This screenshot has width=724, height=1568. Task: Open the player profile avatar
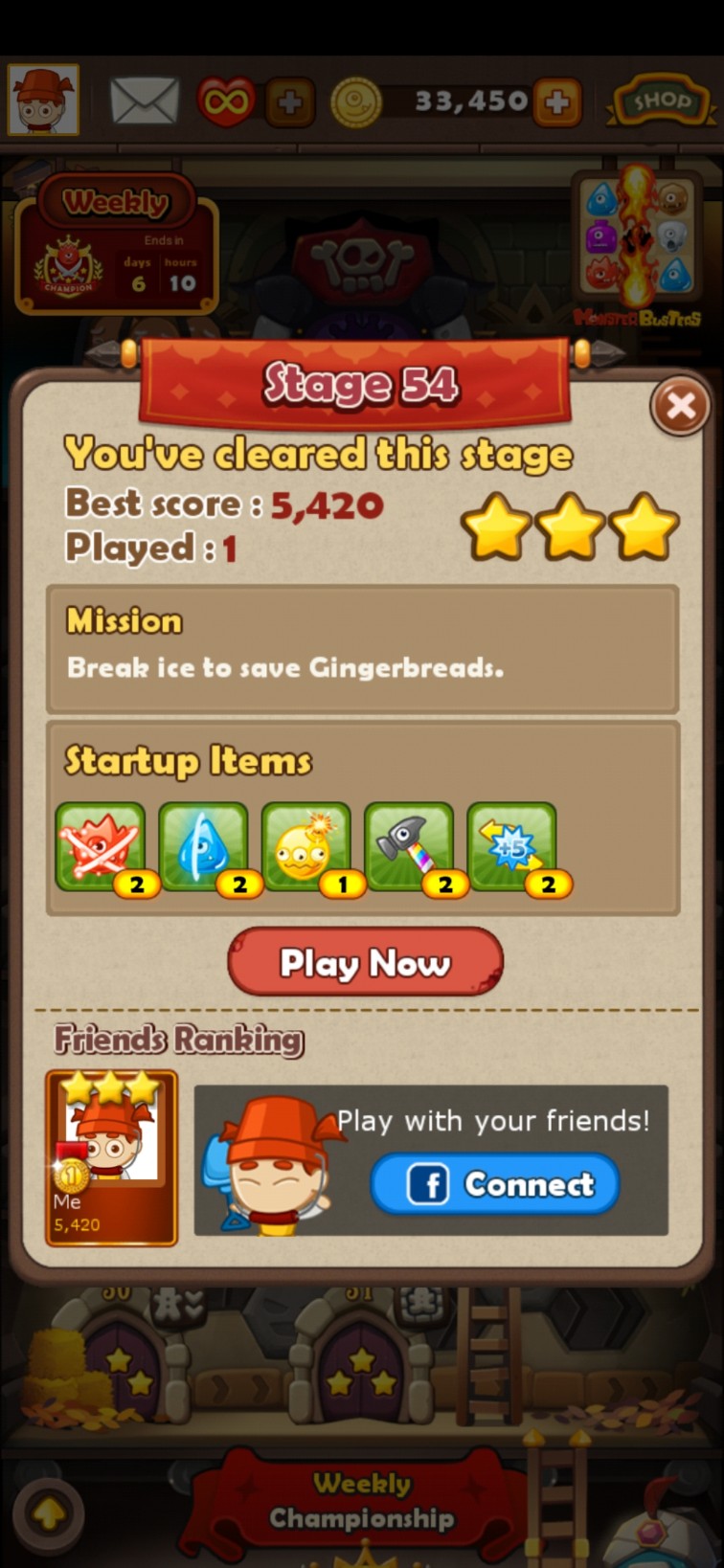click(43, 100)
